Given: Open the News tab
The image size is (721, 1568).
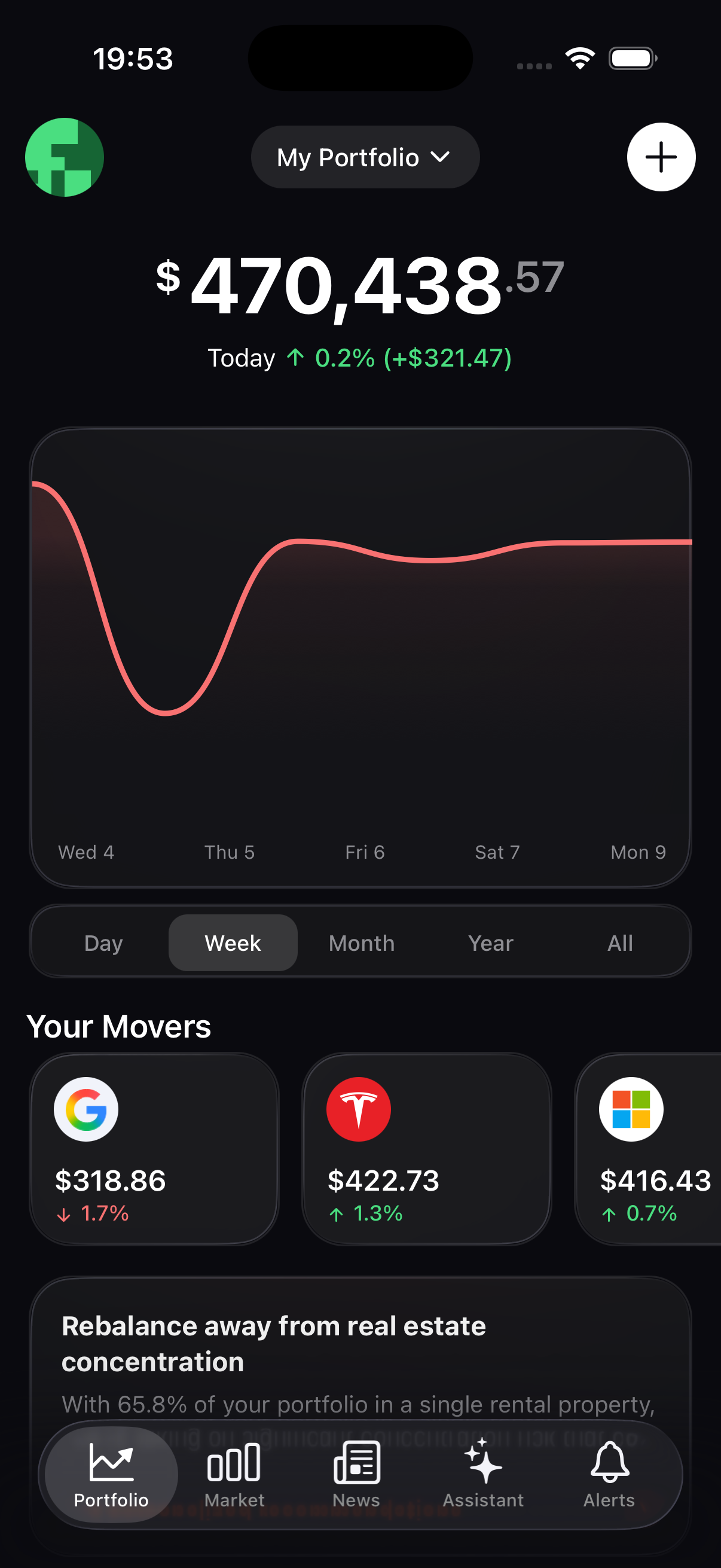Looking at the screenshot, I should click(356, 1474).
